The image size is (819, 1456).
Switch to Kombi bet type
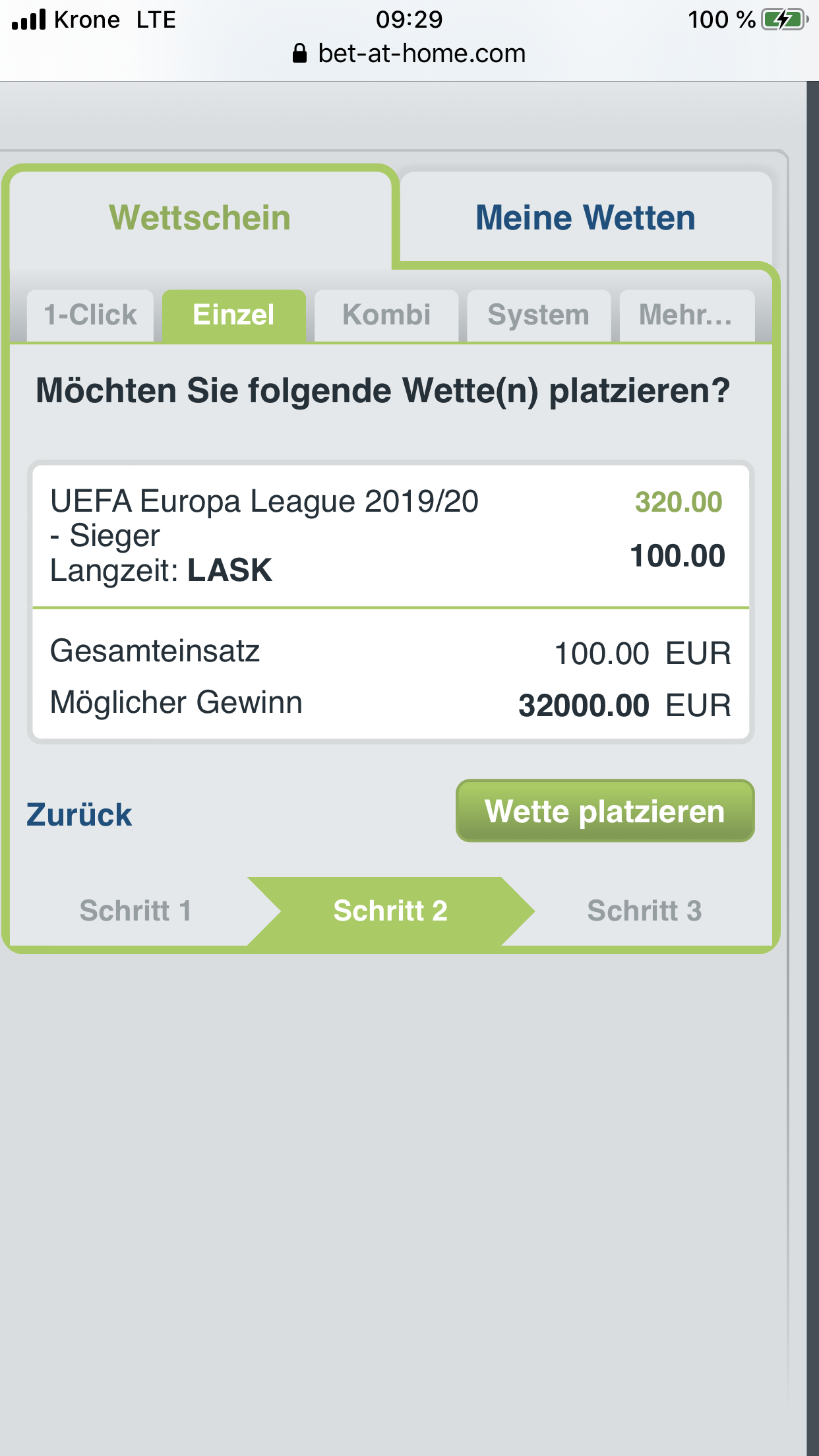pos(386,315)
